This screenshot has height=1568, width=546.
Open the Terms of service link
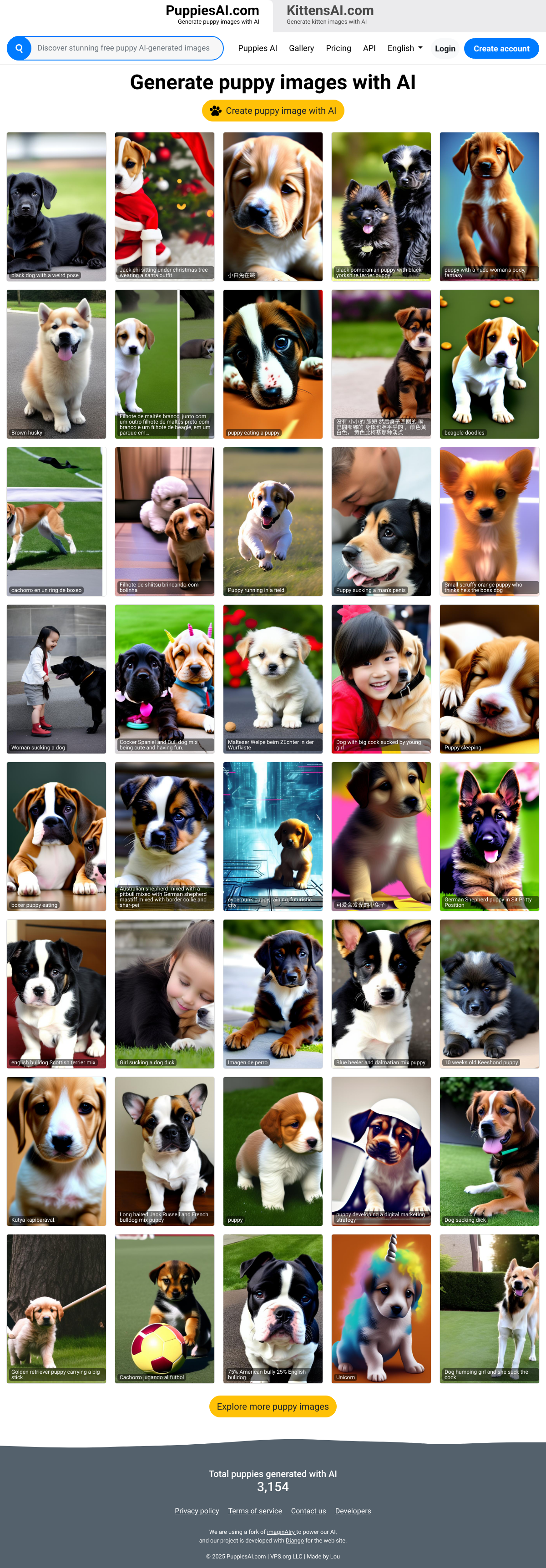coord(254,1511)
